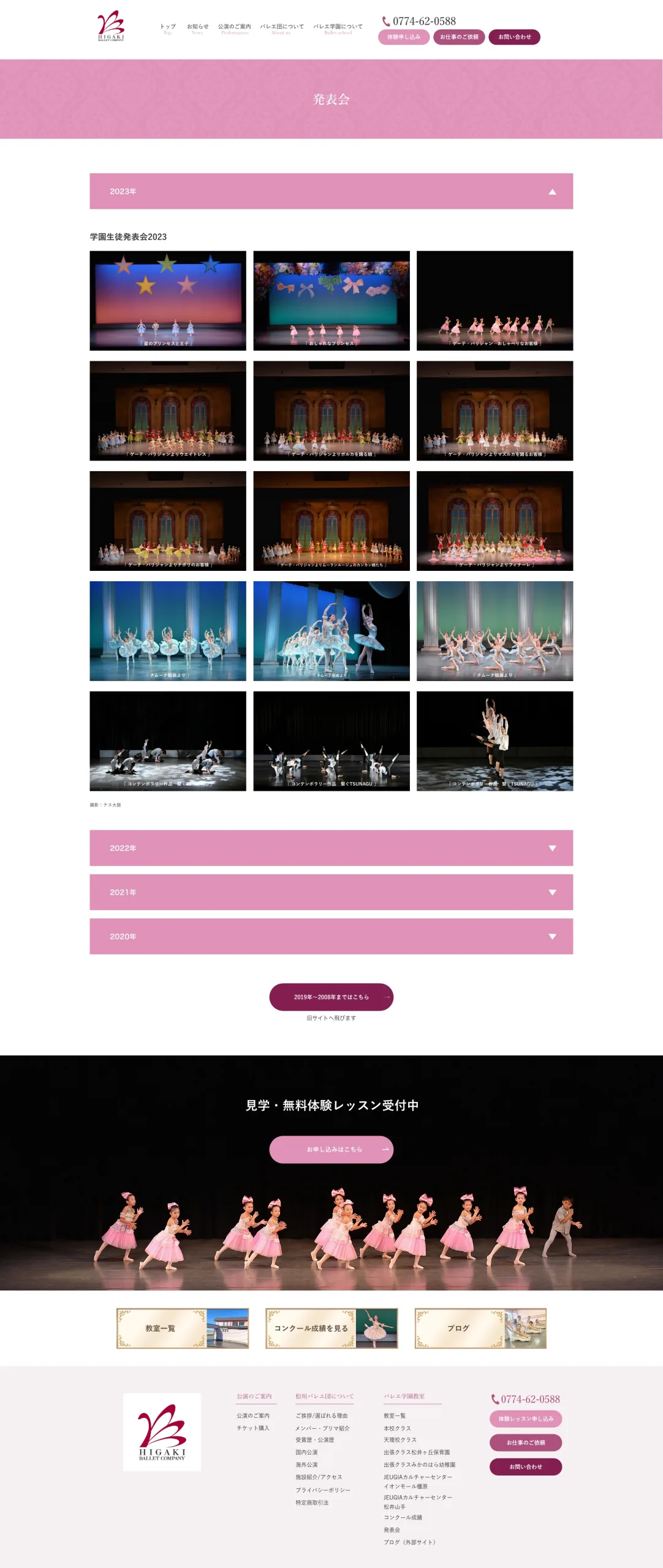Tap the header お仕事のご依頼 button
The height and width of the screenshot is (1568, 663).
pyautogui.click(x=459, y=37)
